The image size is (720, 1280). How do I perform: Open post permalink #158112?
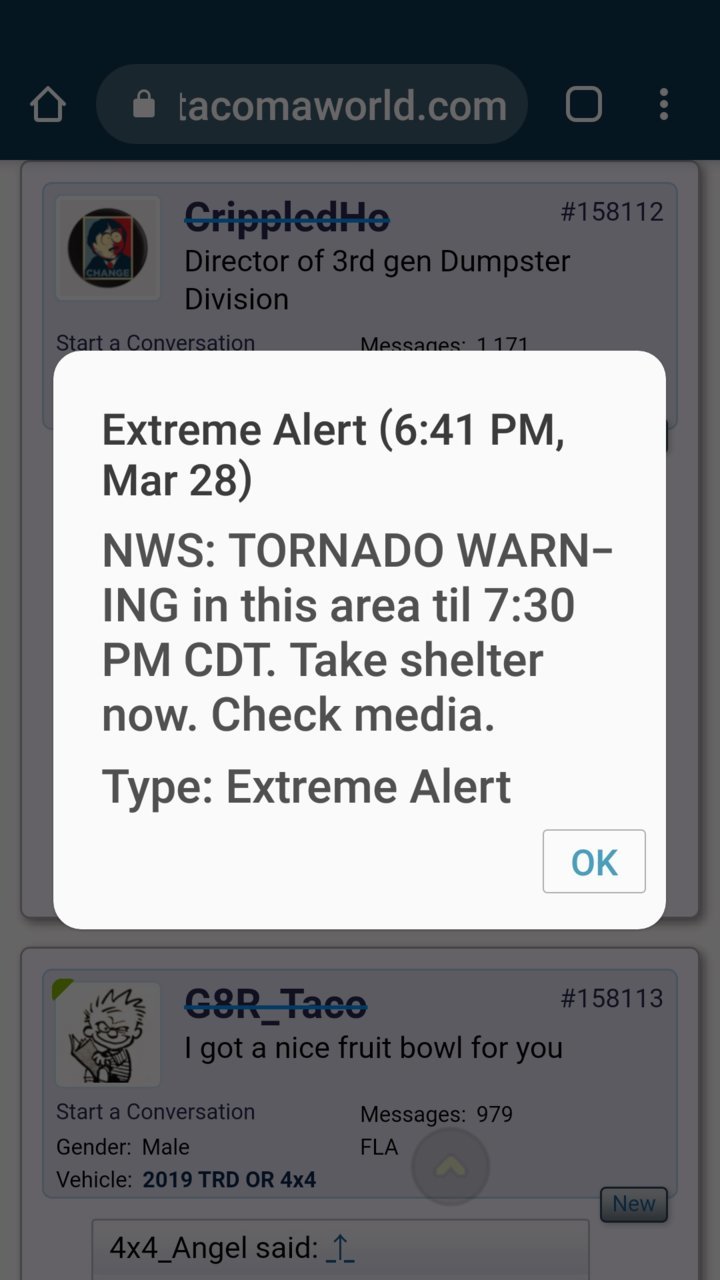[612, 211]
